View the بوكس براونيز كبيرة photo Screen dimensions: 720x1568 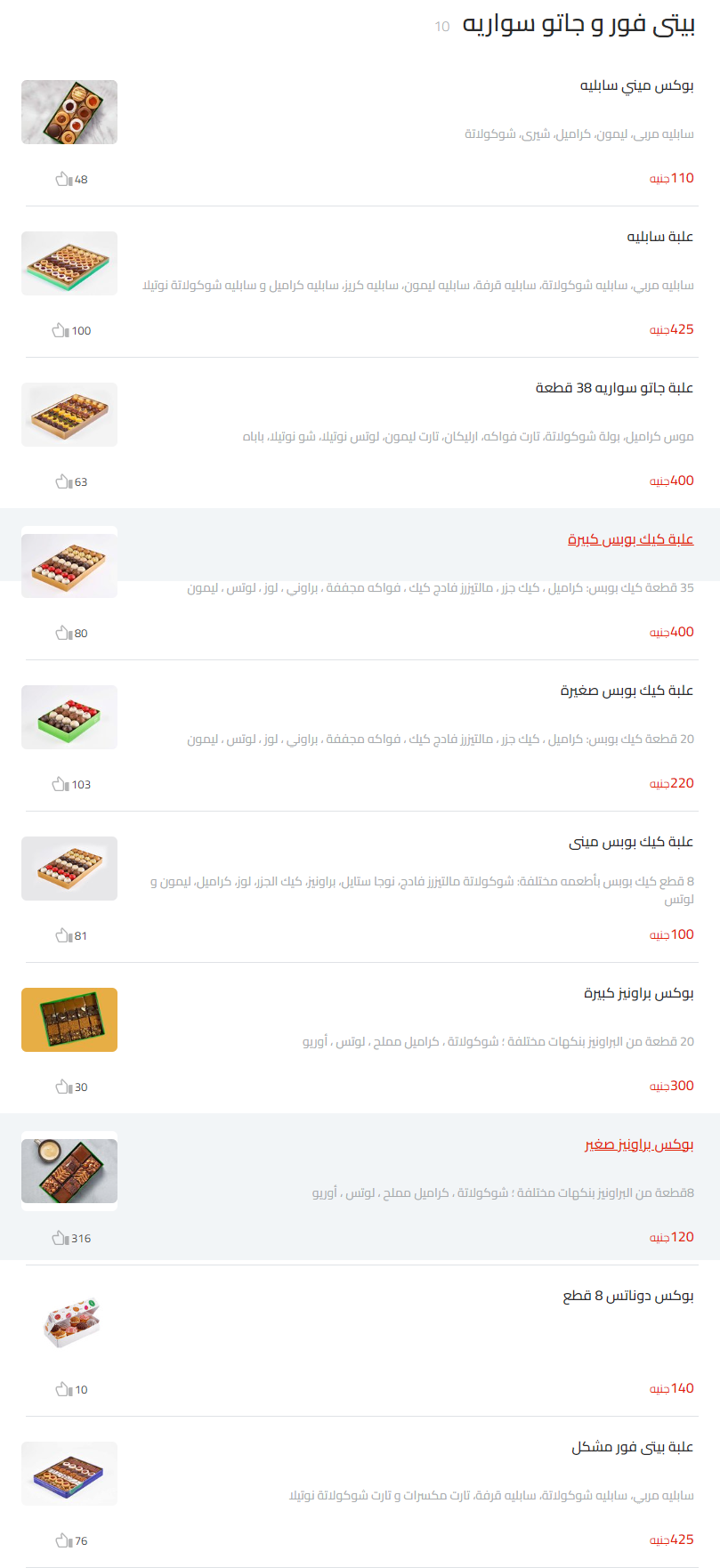coord(69,1019)
